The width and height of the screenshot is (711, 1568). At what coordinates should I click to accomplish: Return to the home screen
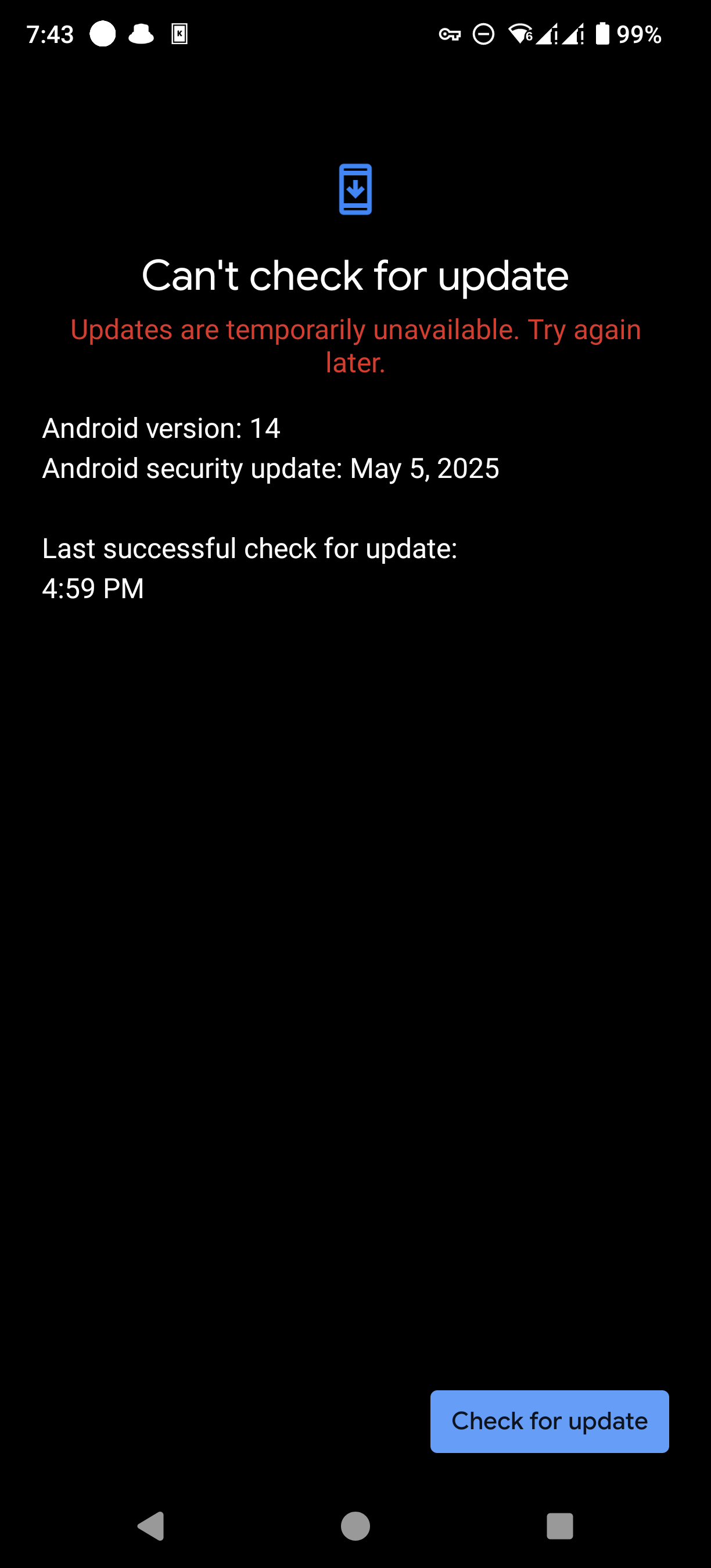coord(355,1526)
